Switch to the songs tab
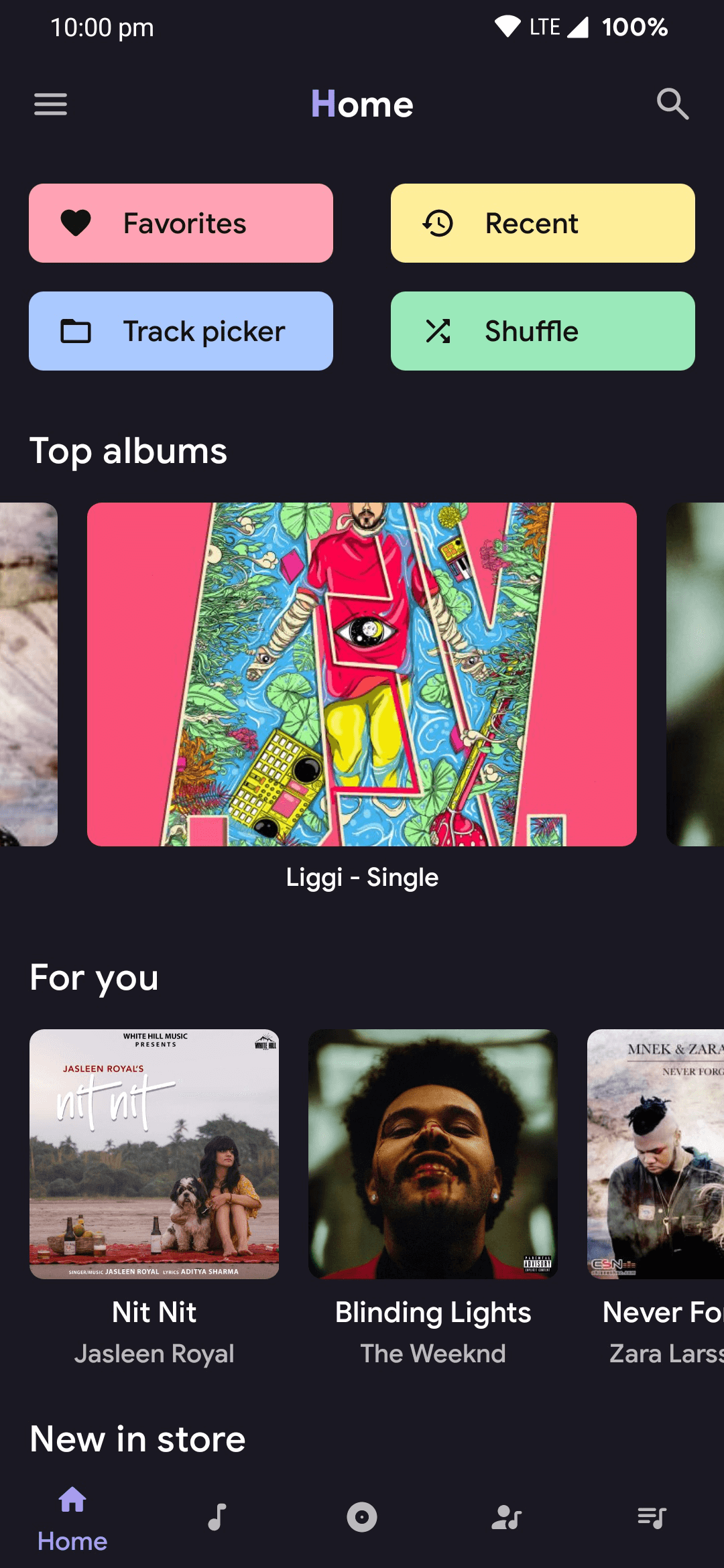This screenshot has width=724, height=1568. coord(217,1517)
